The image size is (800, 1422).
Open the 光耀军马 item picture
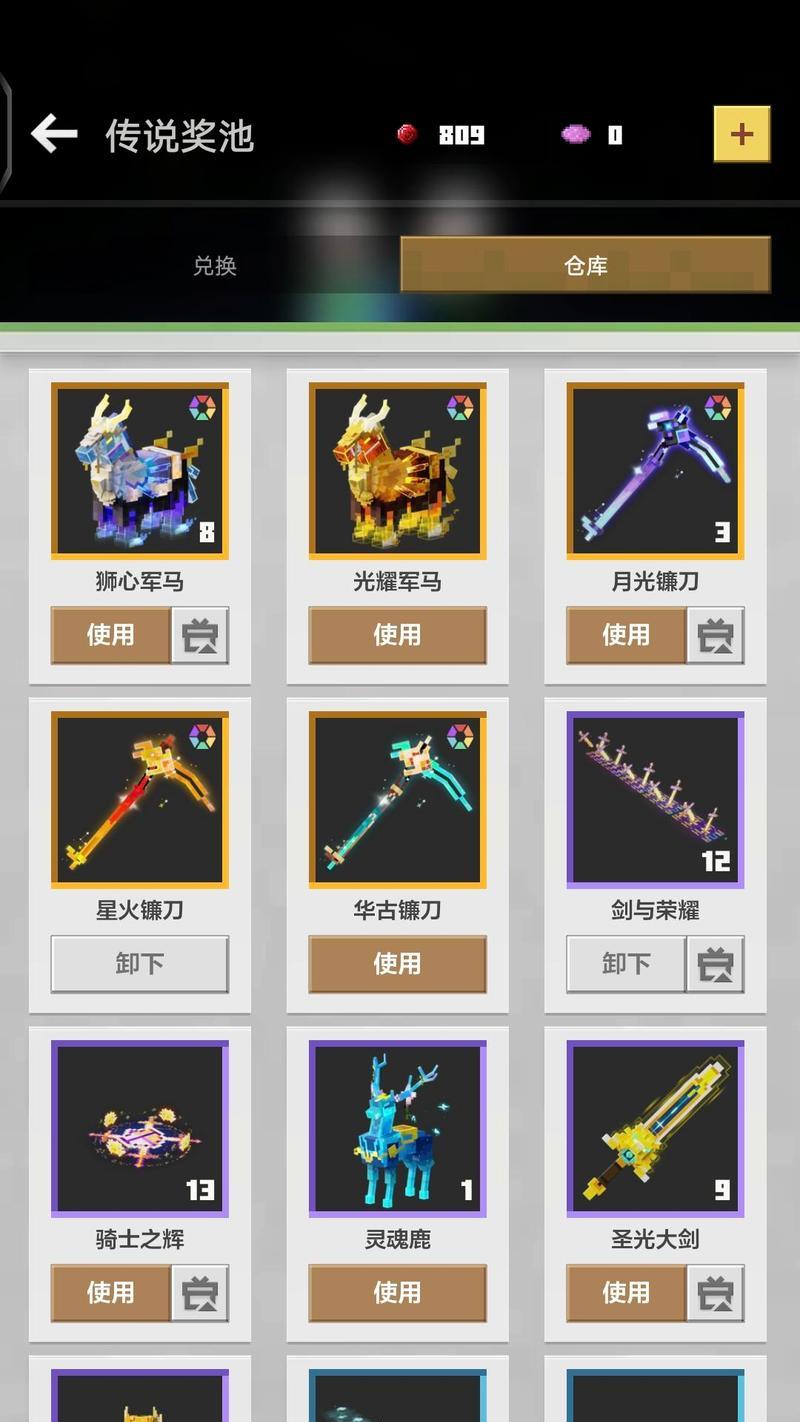[x=397, y=470]
